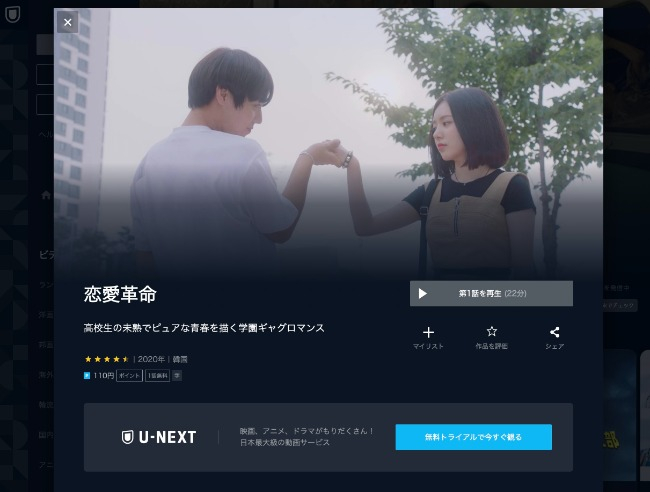Share this title
This screenshot has height=492, width=650.
pos(554,337)
